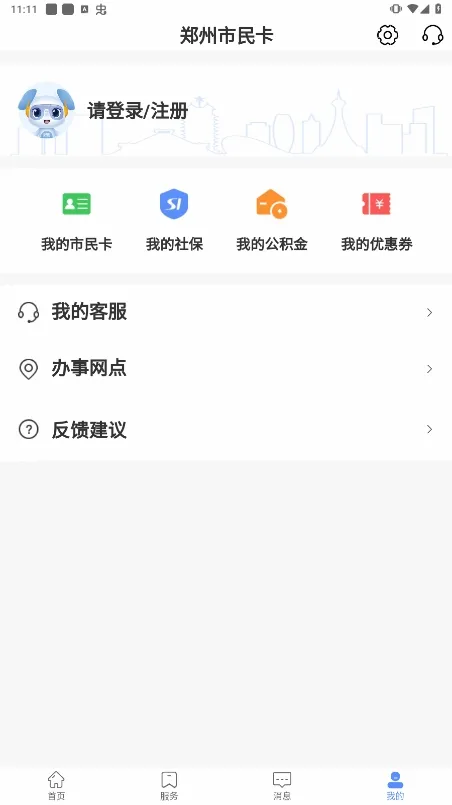Switch to the 首页 tab

(56, 785)
